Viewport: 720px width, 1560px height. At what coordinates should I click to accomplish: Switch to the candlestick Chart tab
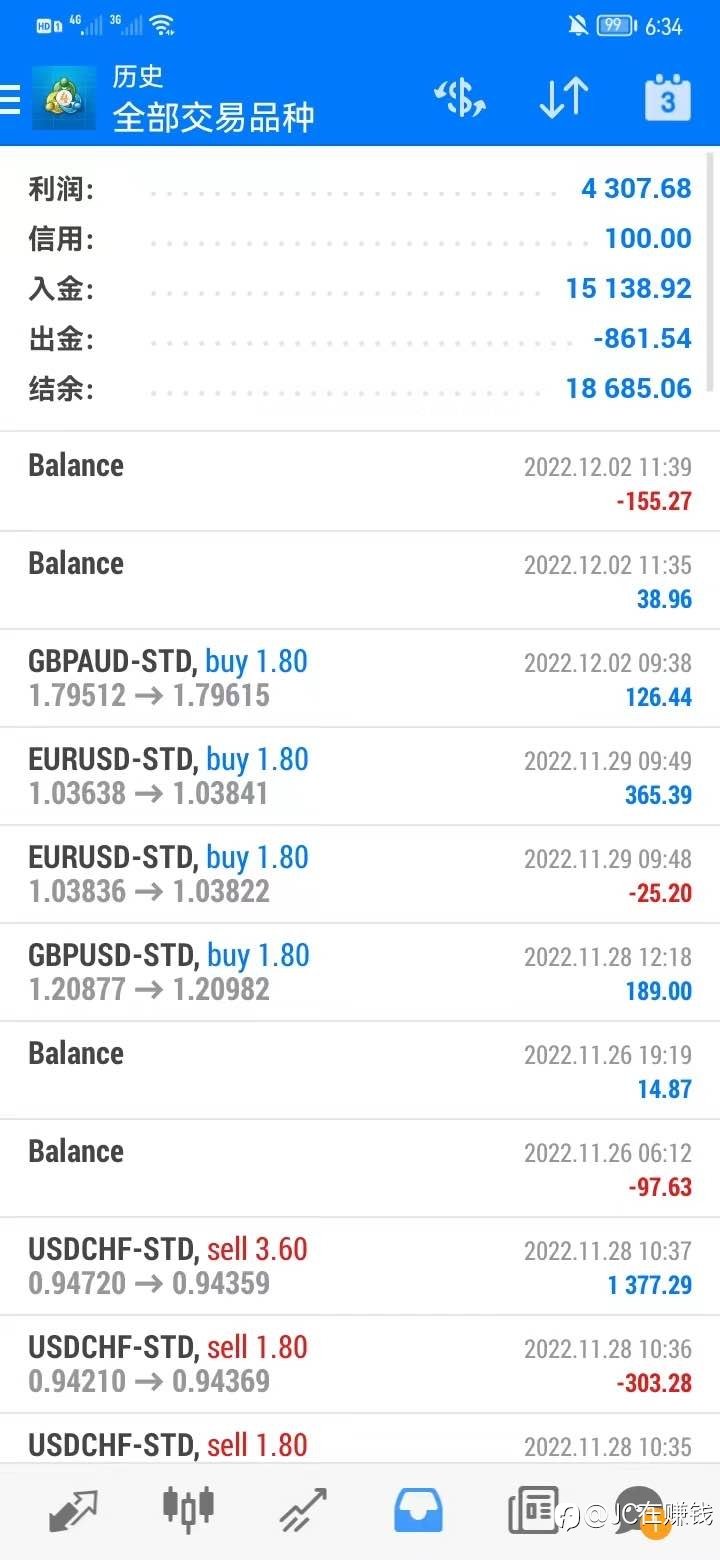click(188, 1511)
